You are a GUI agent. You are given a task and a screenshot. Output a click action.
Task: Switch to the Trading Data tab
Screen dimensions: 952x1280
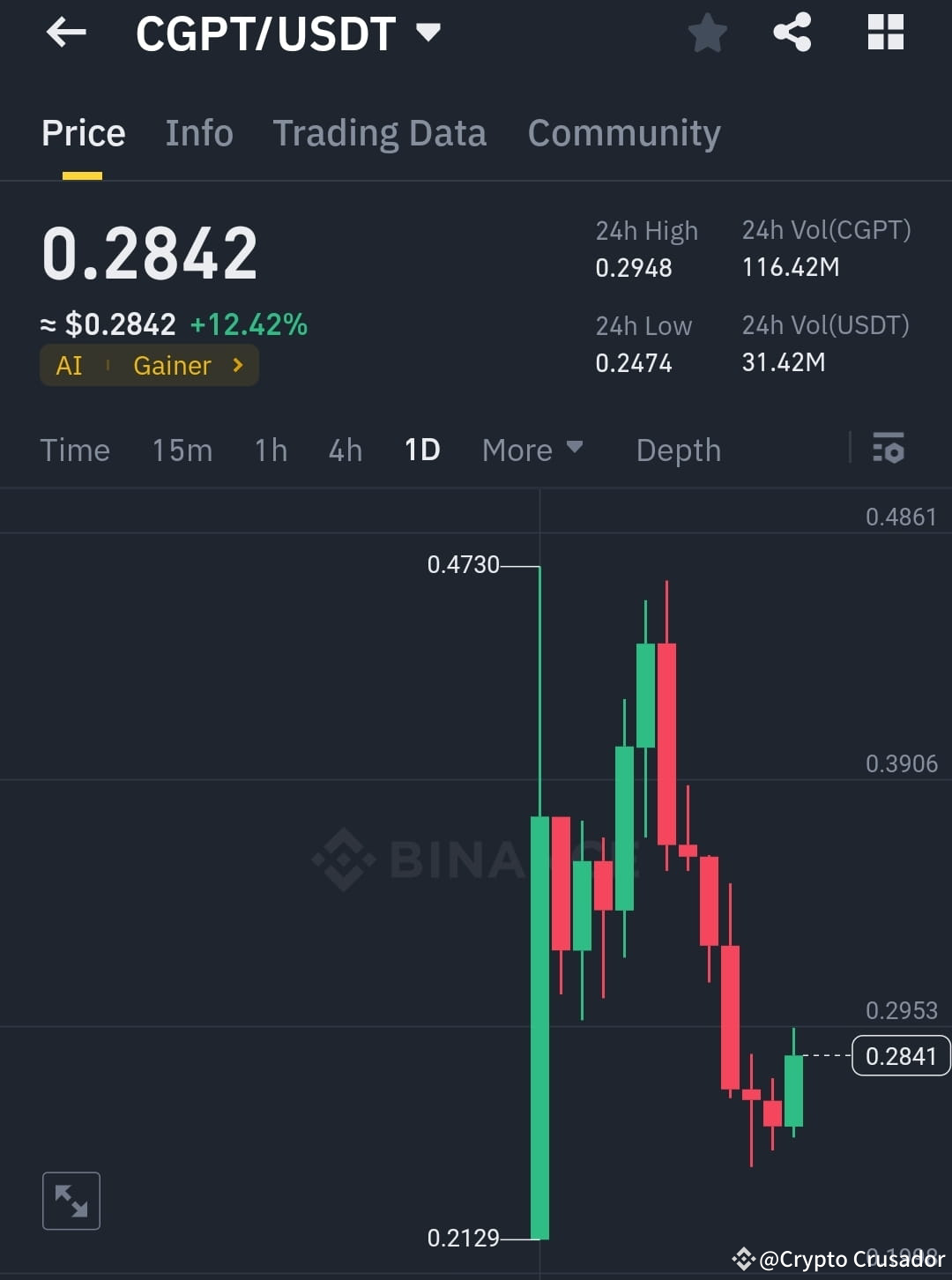pos(380,132)
